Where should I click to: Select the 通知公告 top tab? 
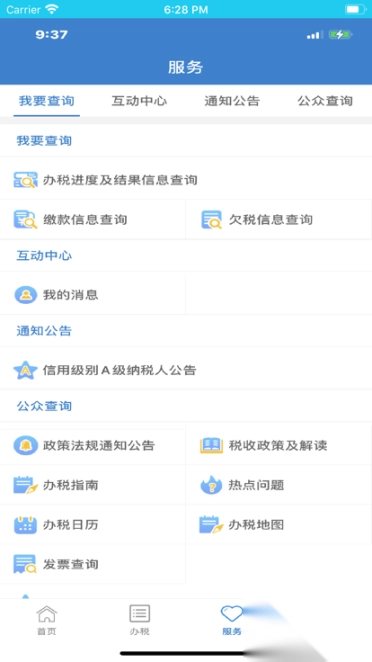[232, 101]
